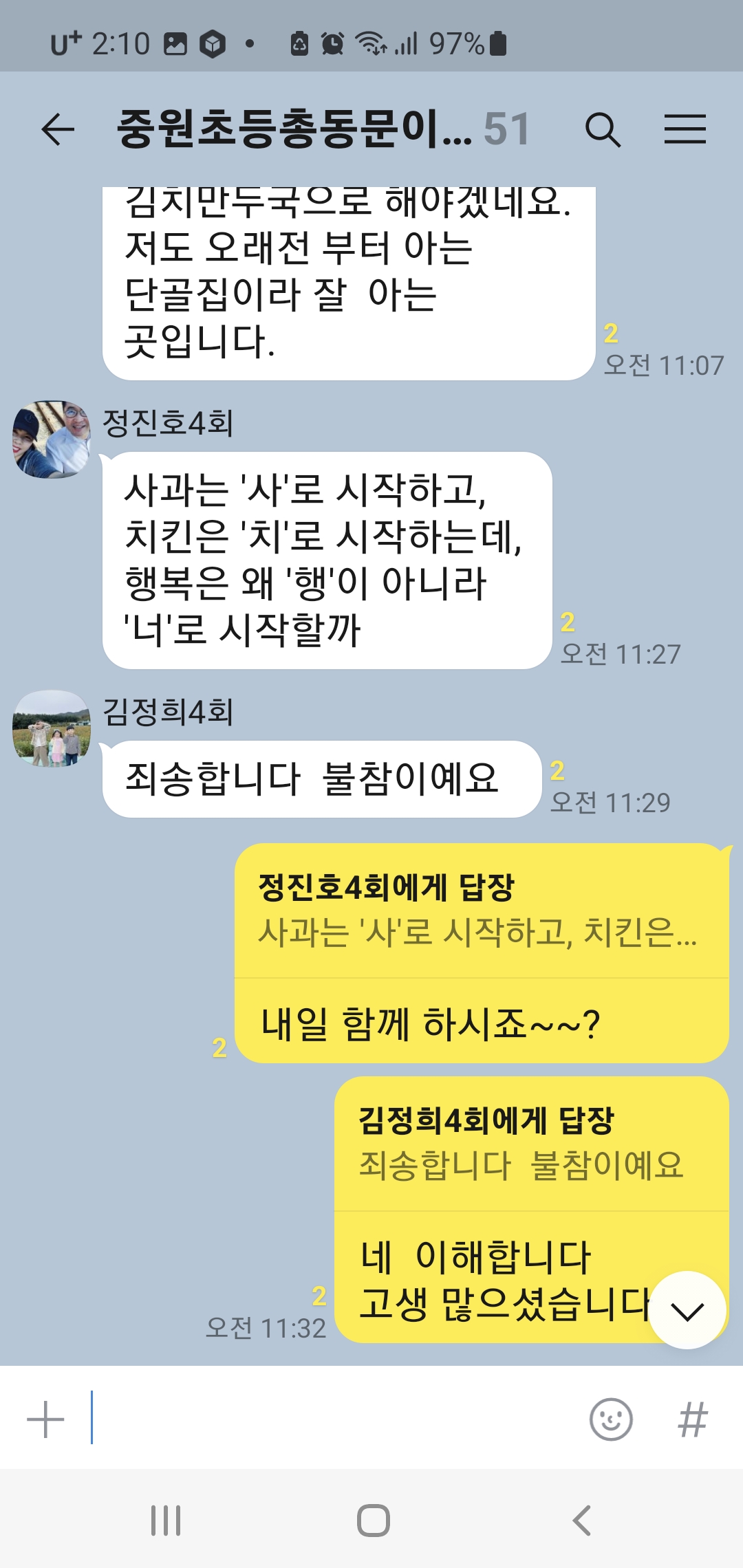This screenshot has width=743, height=1568.
Task: Open the recent apps view
Action: click(166, 1520)
